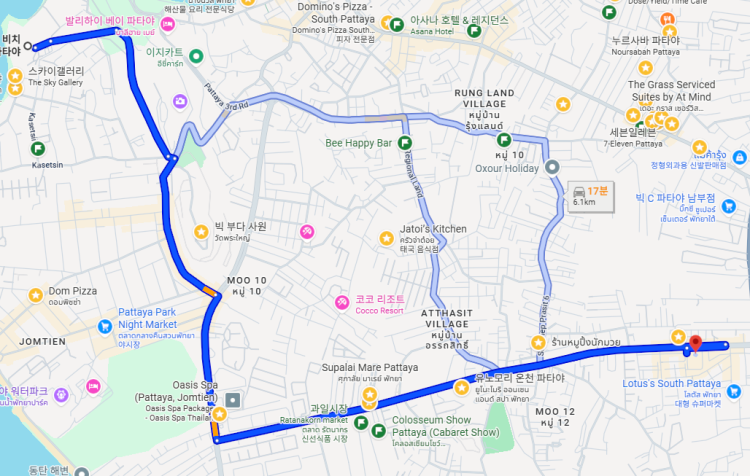The image size is (750, 476).
Task: Select the Kasetsin place marker
Action: click(37, 149)
